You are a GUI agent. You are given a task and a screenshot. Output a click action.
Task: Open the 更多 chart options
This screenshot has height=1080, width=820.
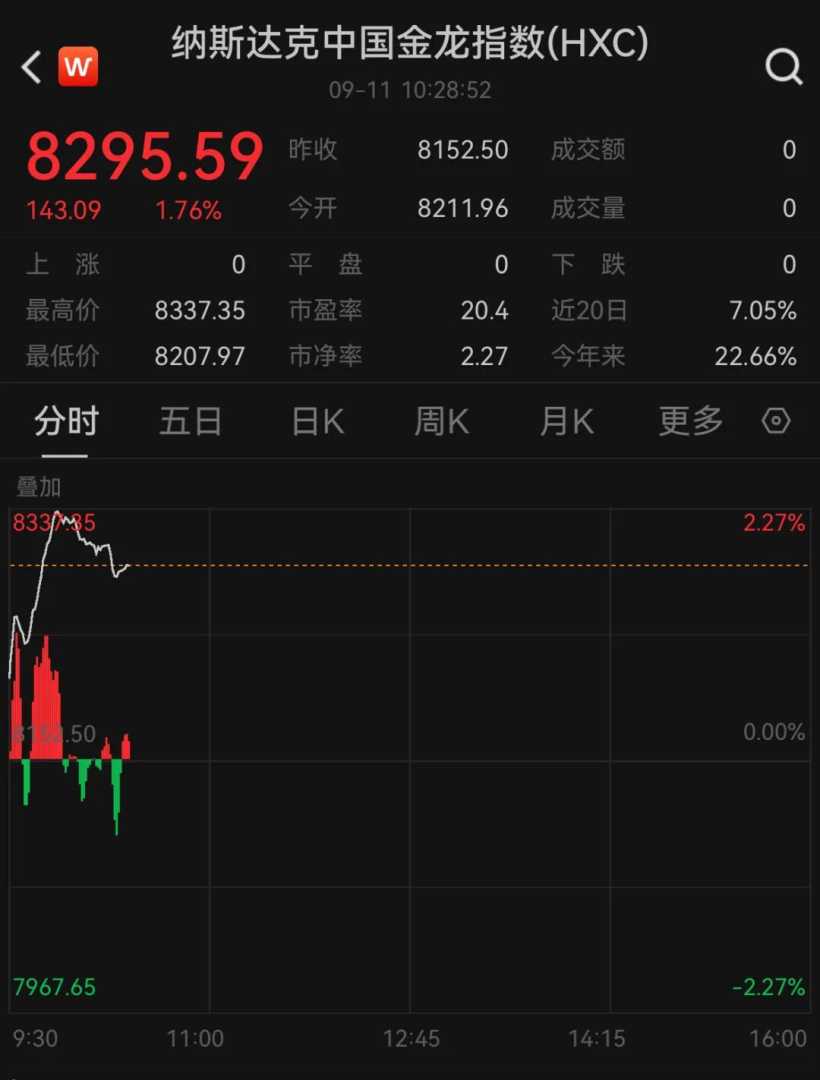tap(690, 422)
